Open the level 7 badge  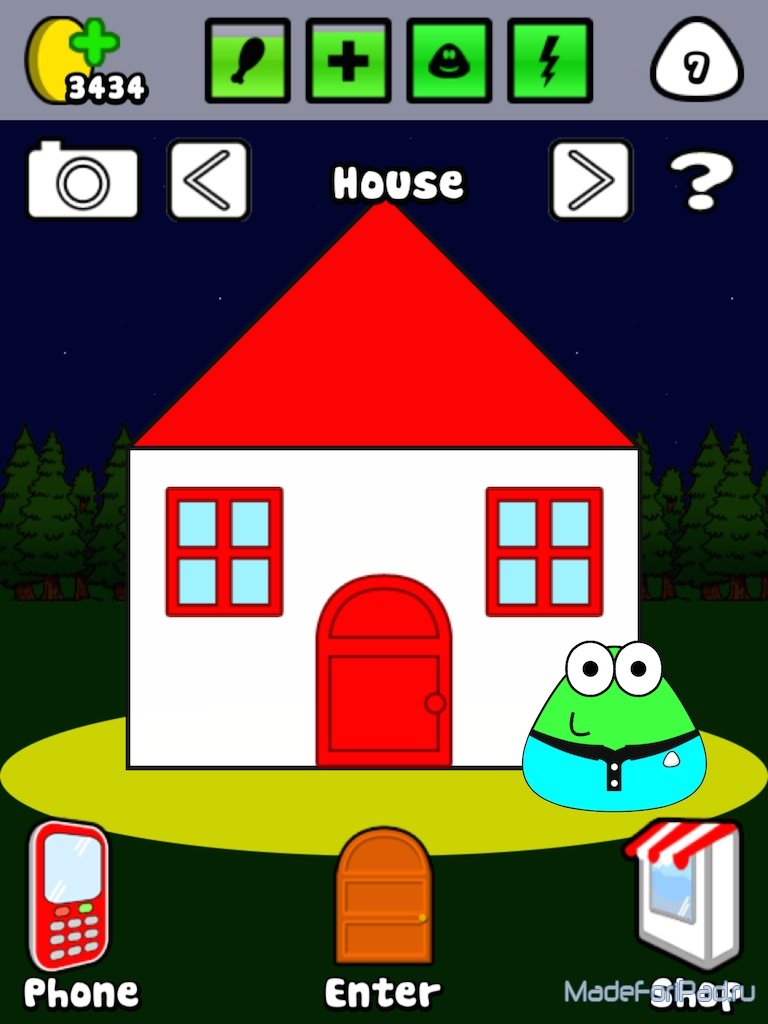697,65
